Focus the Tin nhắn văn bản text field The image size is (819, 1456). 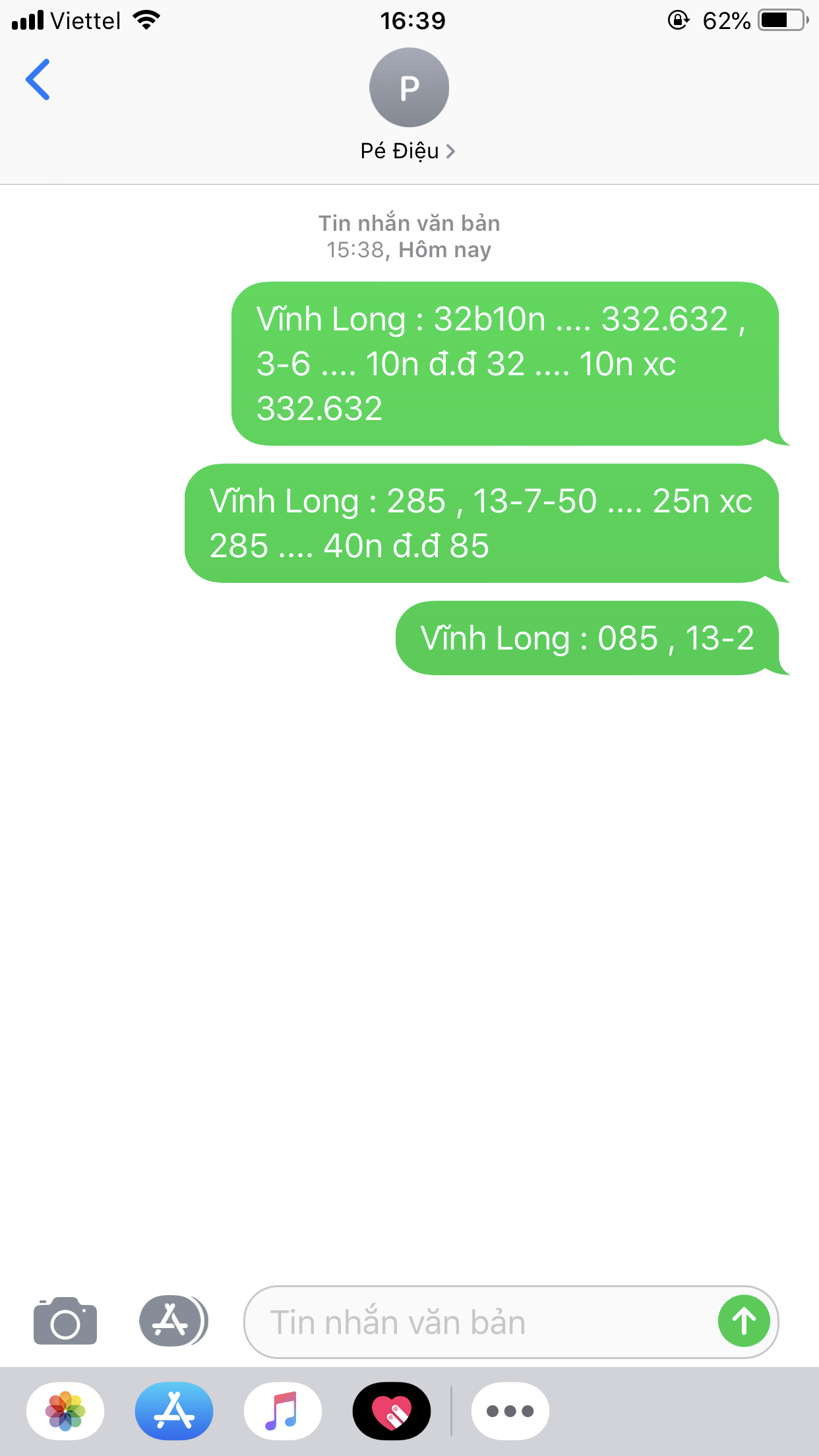click(480, 1322)
